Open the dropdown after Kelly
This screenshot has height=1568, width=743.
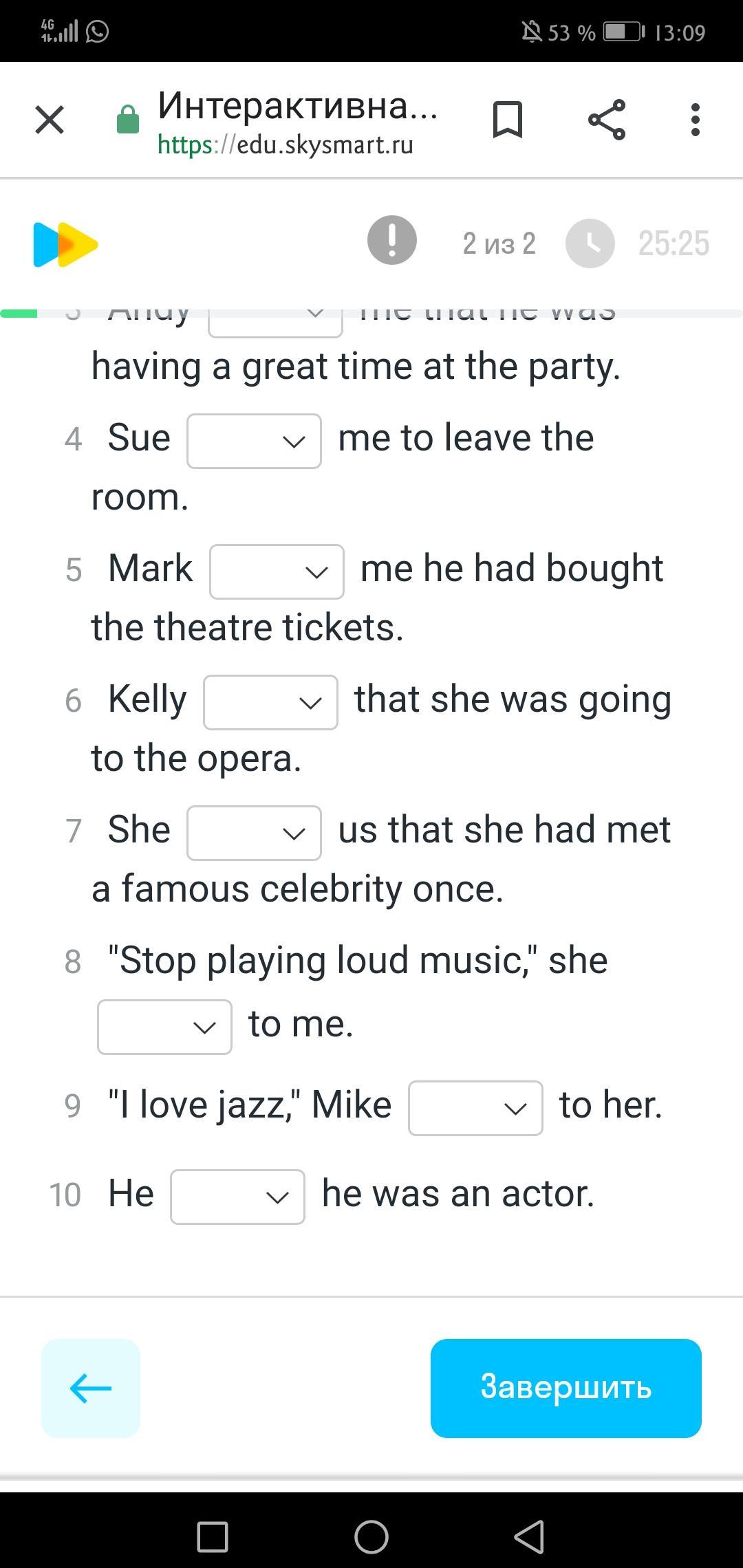(x=270, y=702)
